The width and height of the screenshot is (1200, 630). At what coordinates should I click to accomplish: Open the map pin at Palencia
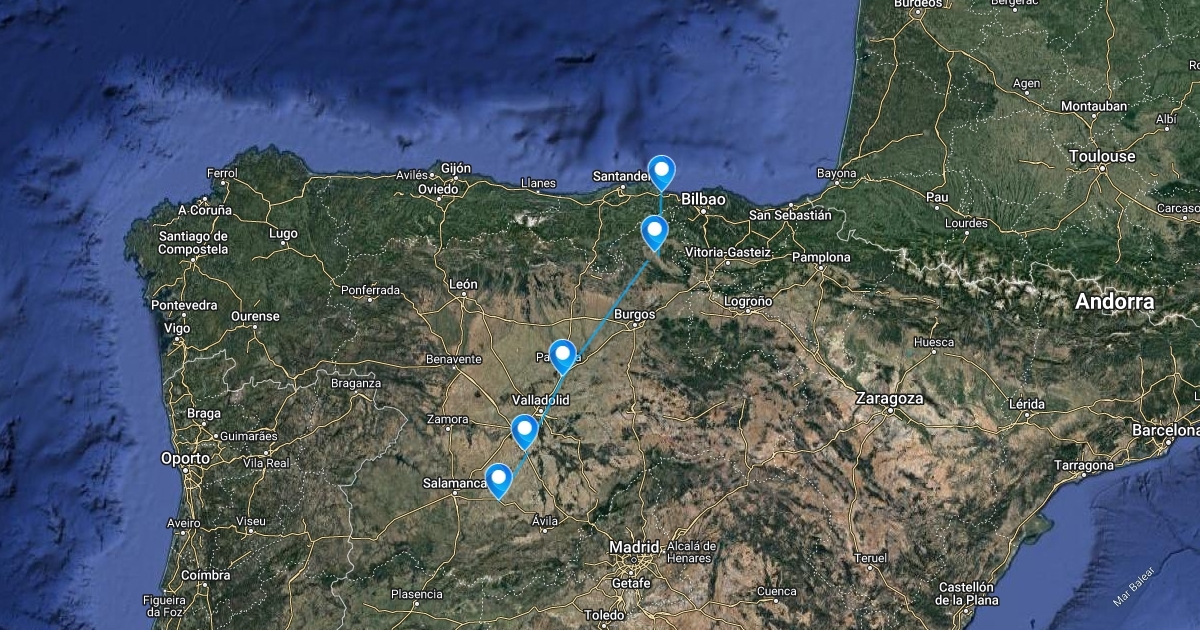pyautogui.click(x=563, y=356)
